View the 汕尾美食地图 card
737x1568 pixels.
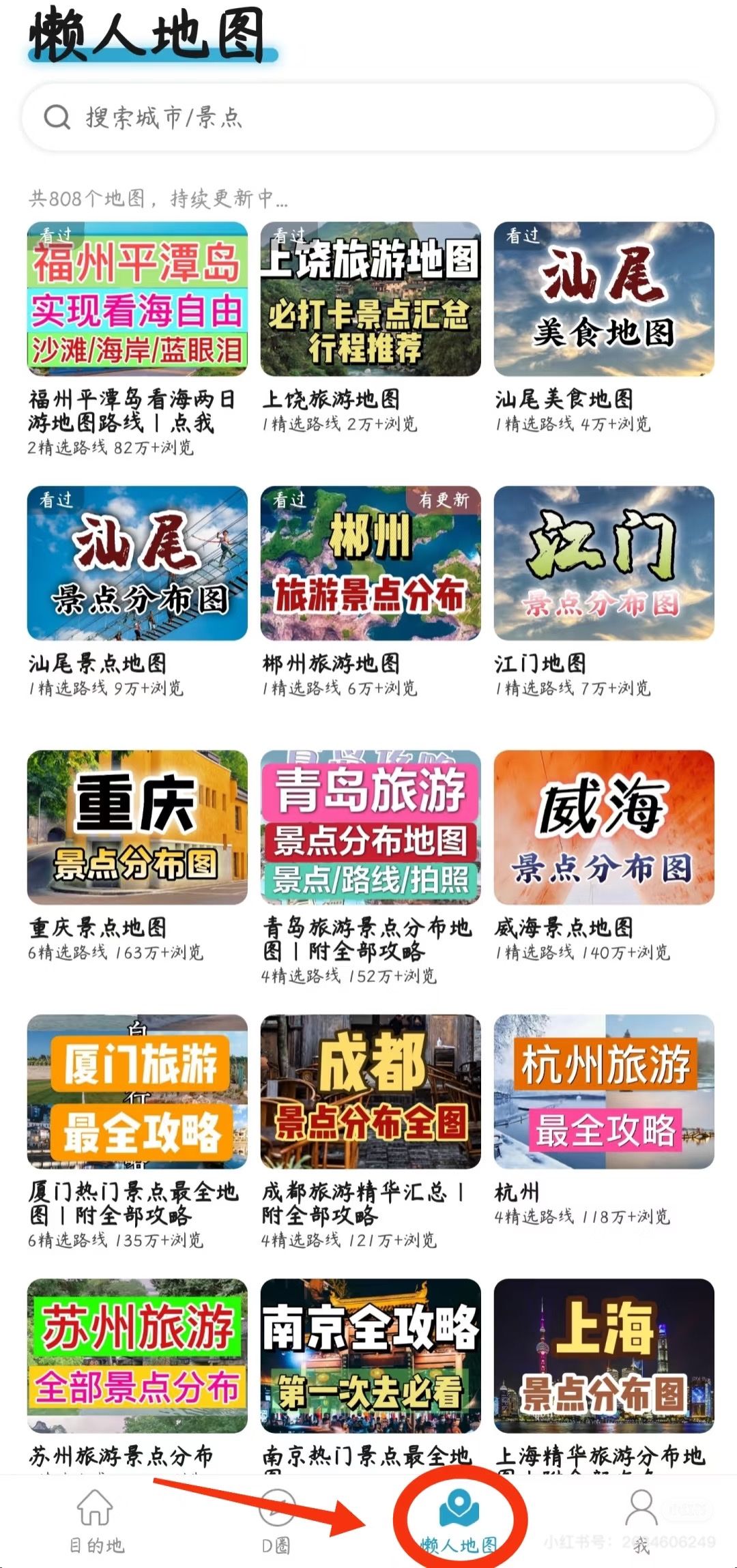tap(604, 299)
